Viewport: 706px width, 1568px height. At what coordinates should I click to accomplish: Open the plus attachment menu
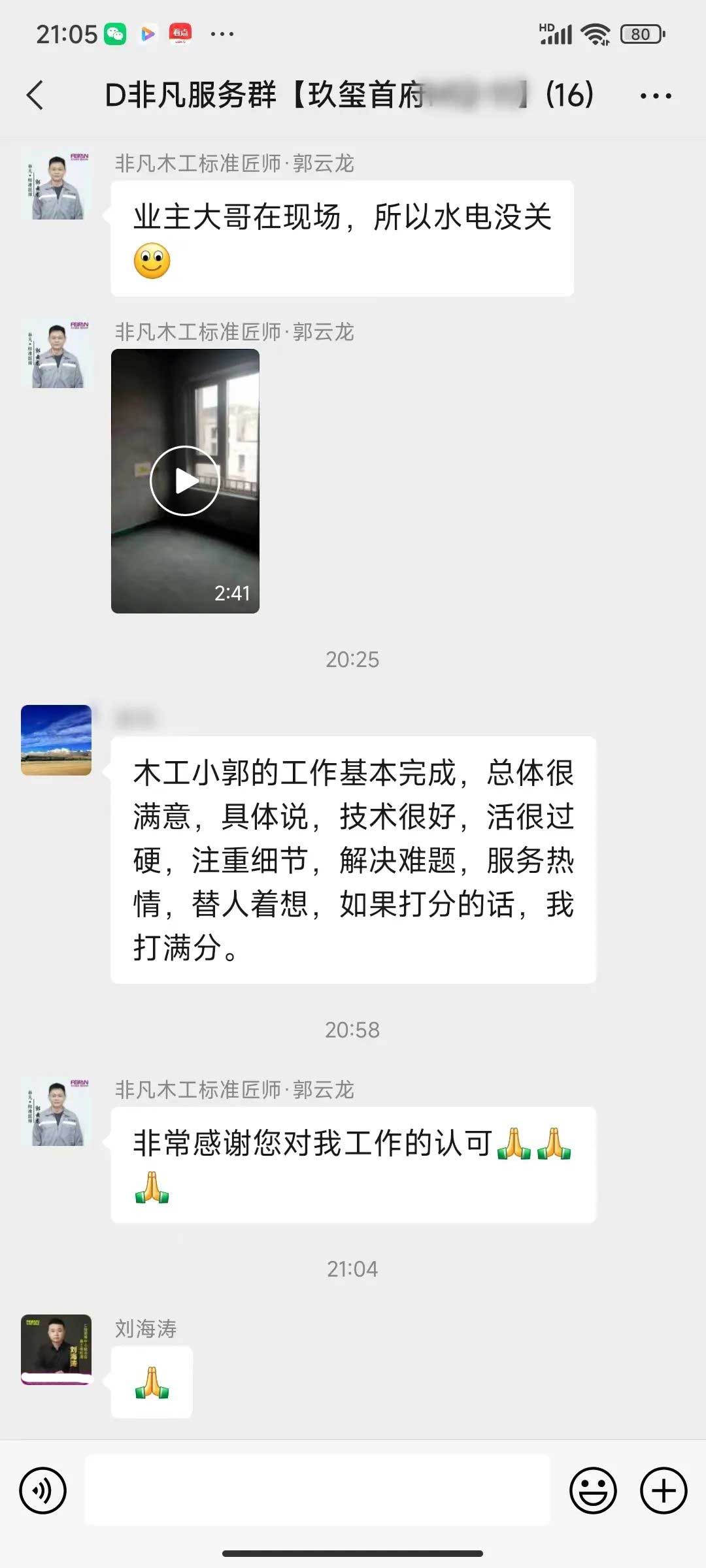coord(664,1490)
